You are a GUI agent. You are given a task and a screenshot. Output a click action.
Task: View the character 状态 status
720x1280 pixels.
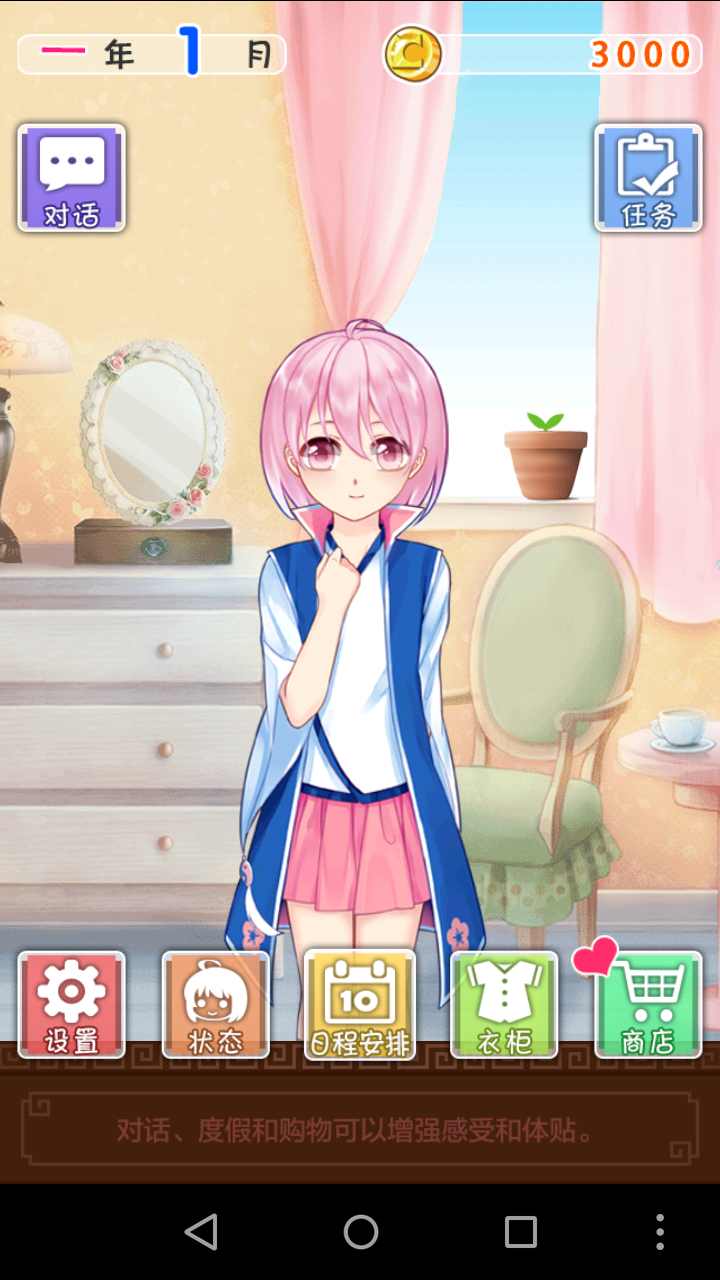click(216, 1005)
